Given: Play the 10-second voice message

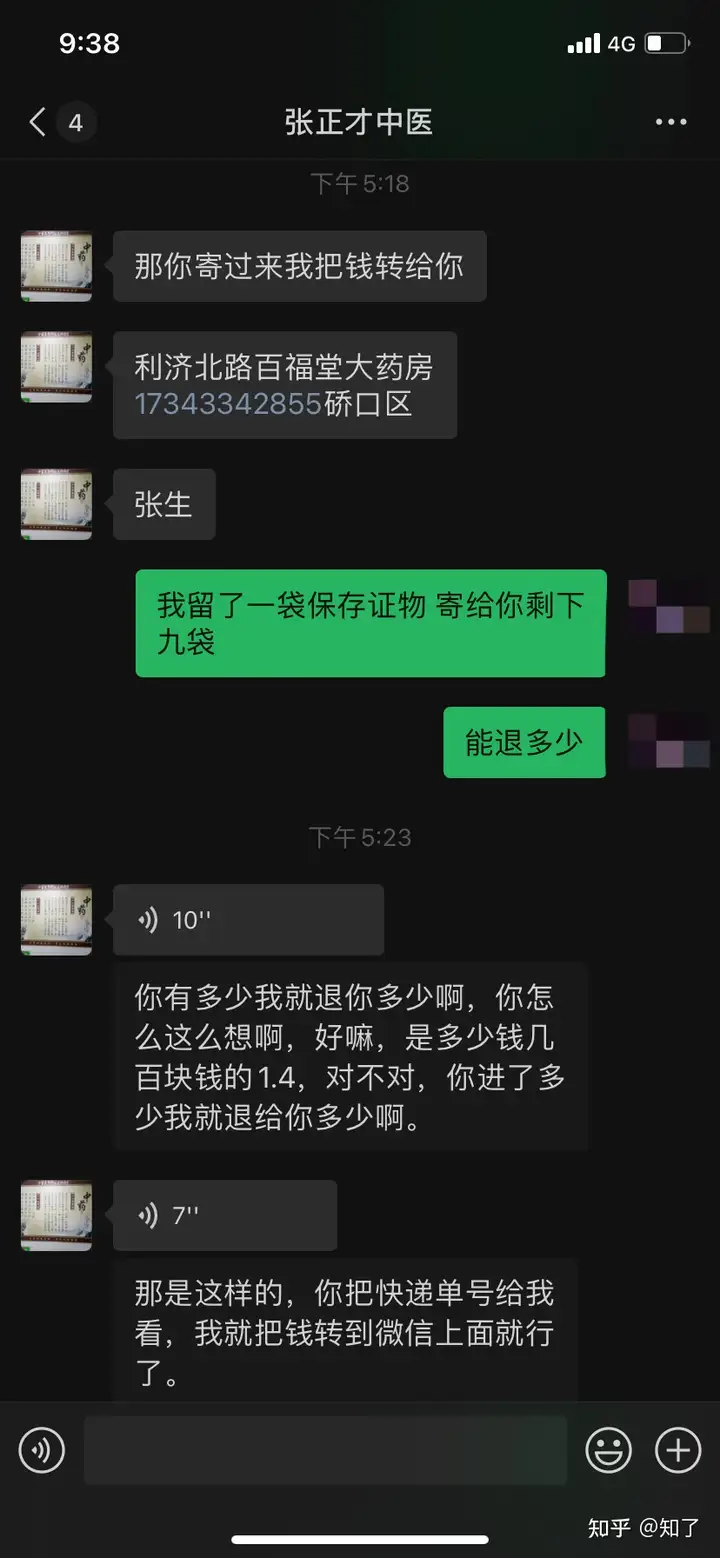Looking at the screenshot, I should click(x=247, y=919).
